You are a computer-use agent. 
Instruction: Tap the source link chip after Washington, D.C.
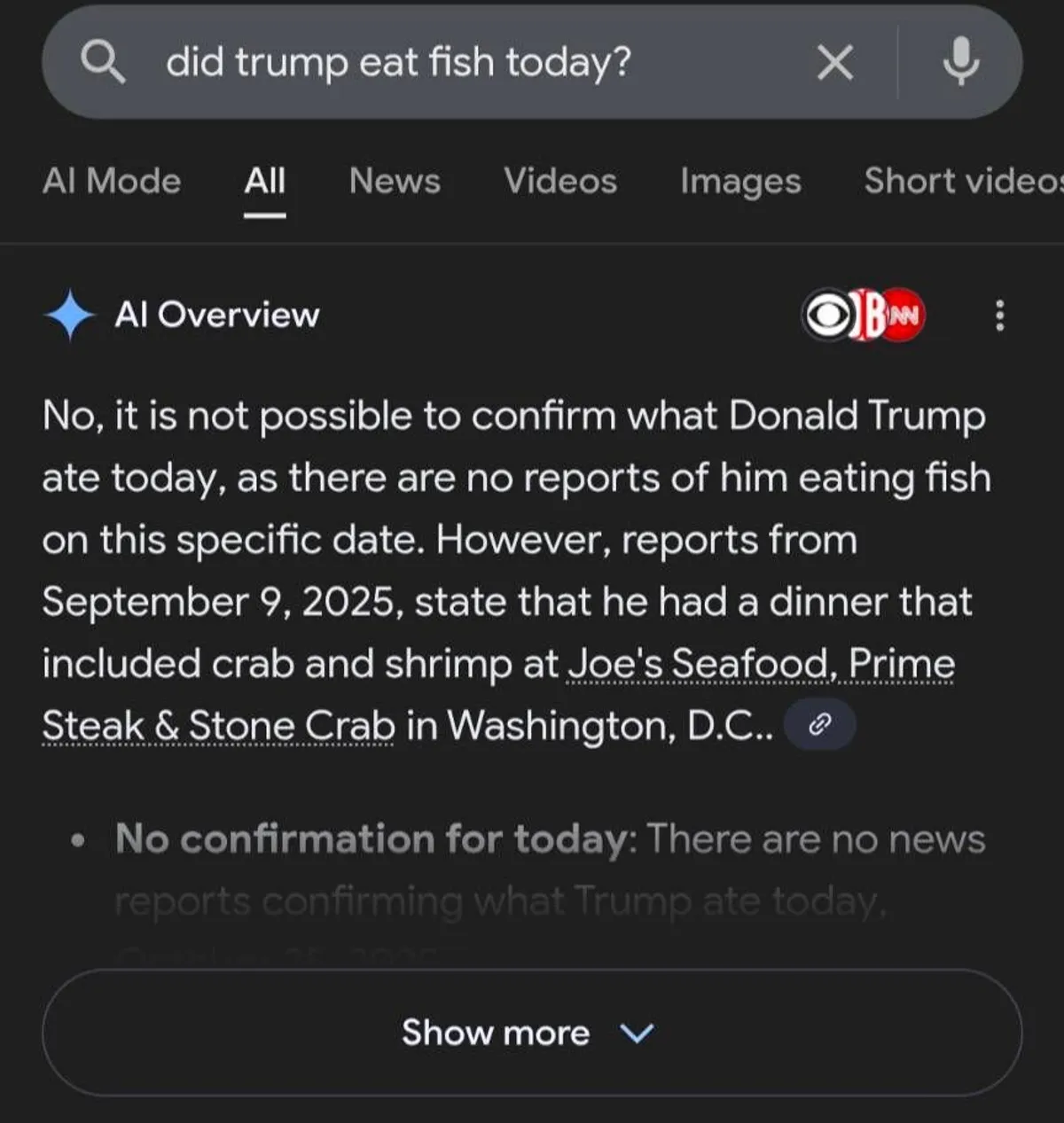(x=820, y=725)
